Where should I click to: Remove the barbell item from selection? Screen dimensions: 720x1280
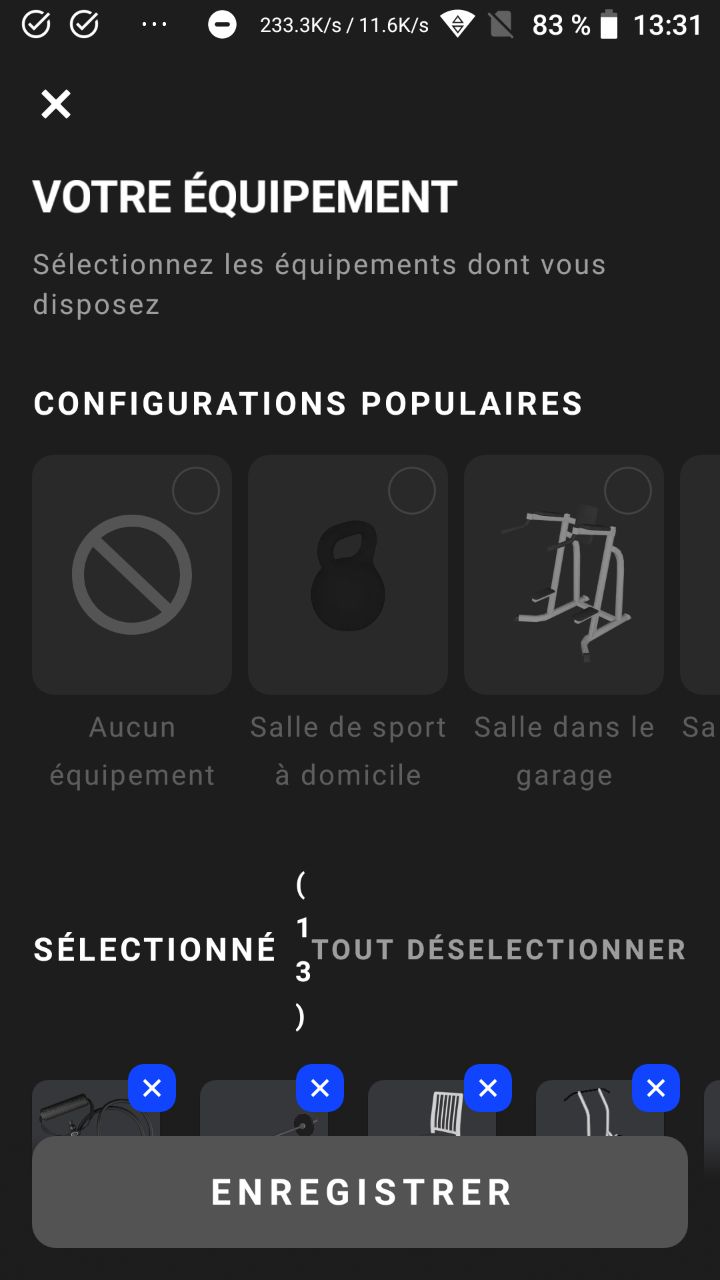(x=320, y=1088)
